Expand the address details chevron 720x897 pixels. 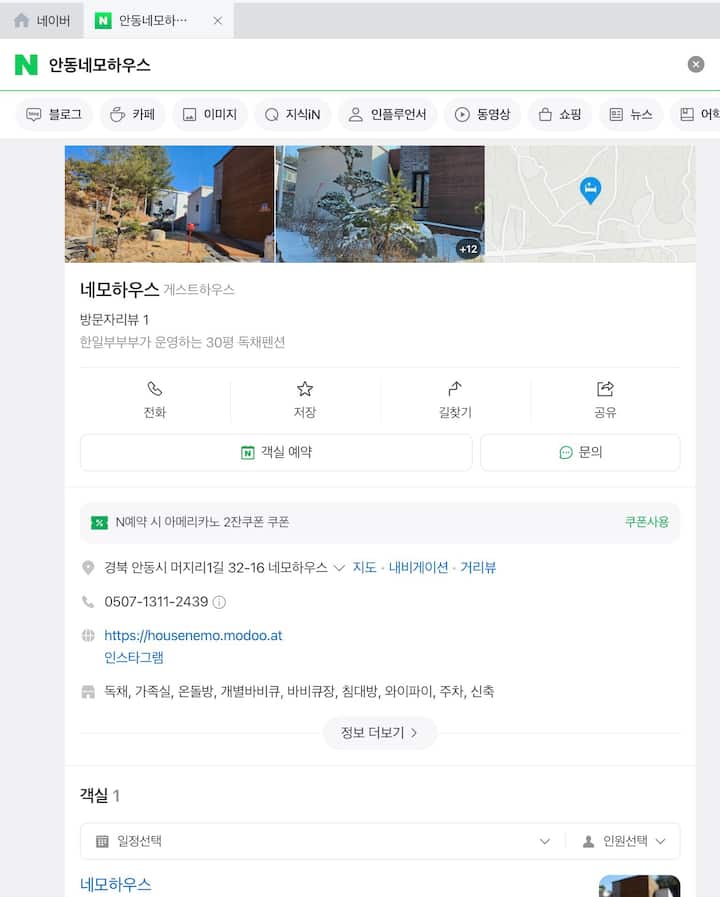click(339, 568)
